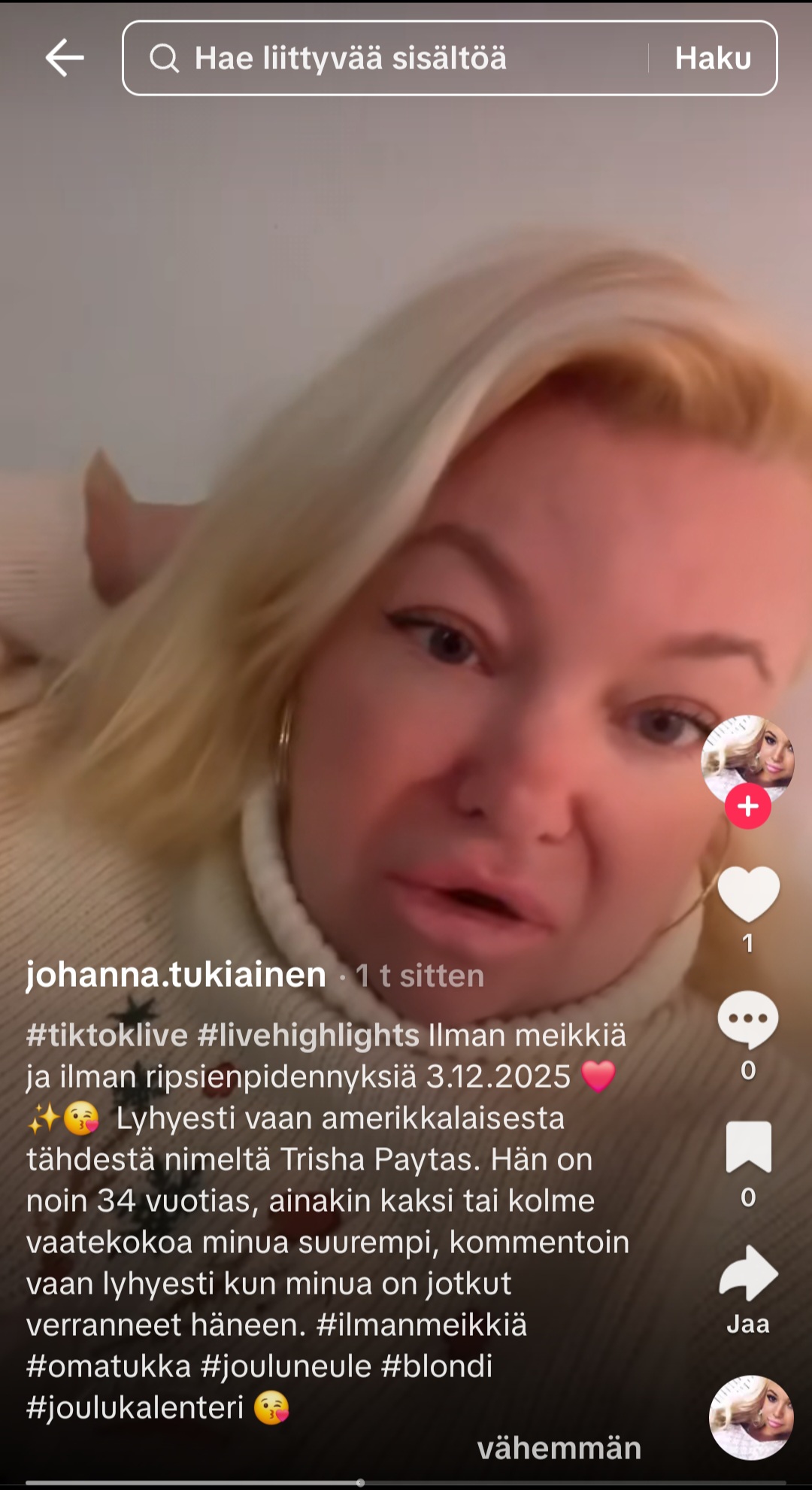Open the #omatukka hashtag
812x1490 pixels.
[x=109, y=1366]
